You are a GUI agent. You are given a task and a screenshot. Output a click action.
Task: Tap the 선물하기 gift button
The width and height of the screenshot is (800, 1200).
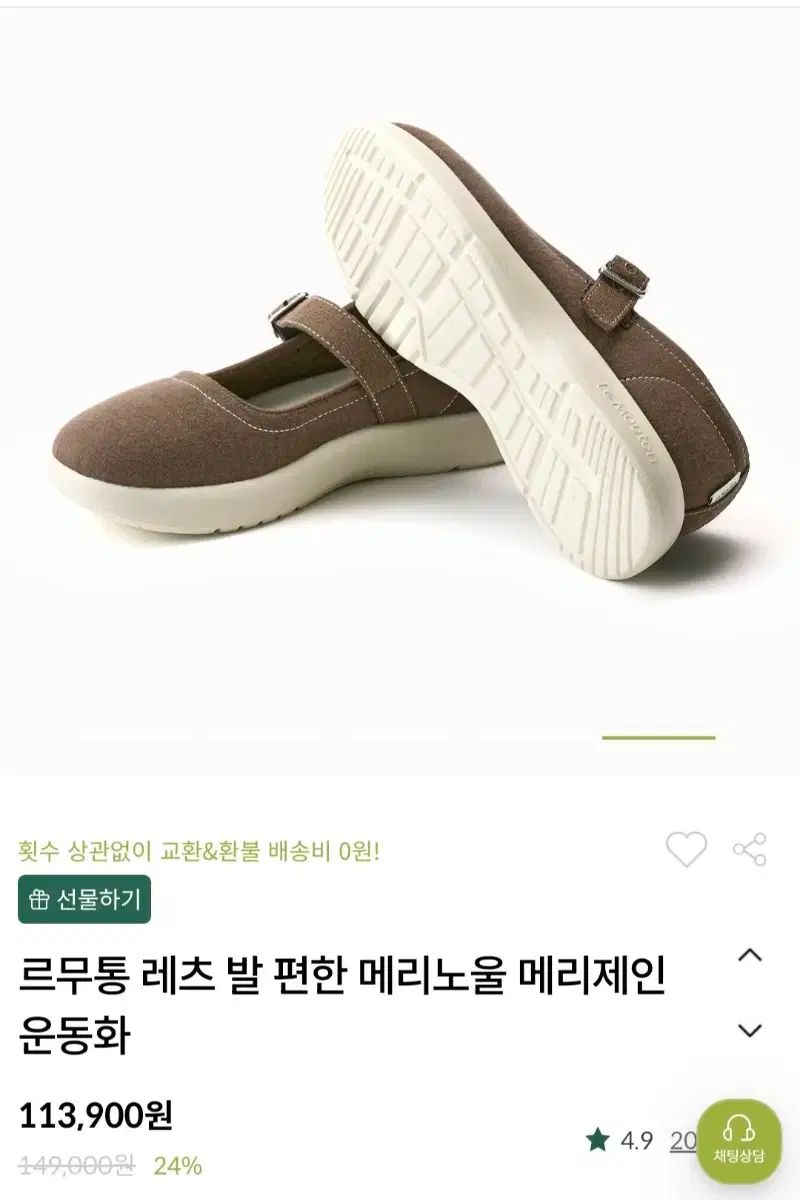pyautogui.click(x=84, y=899)
